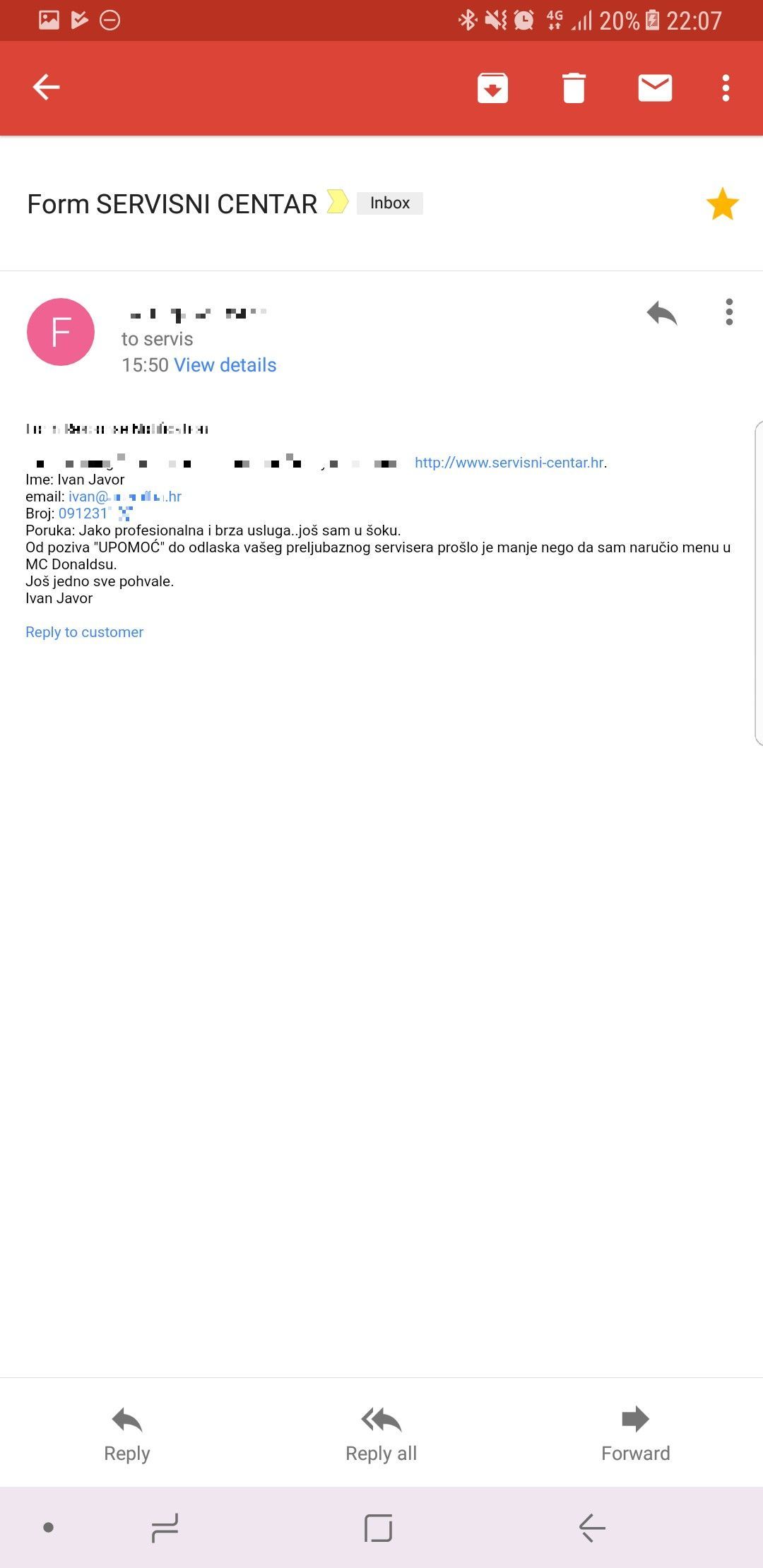This screenshot has width=763, height=1568.
Task: Open the top bar overflow menu
Action: [x=726, y=88]
